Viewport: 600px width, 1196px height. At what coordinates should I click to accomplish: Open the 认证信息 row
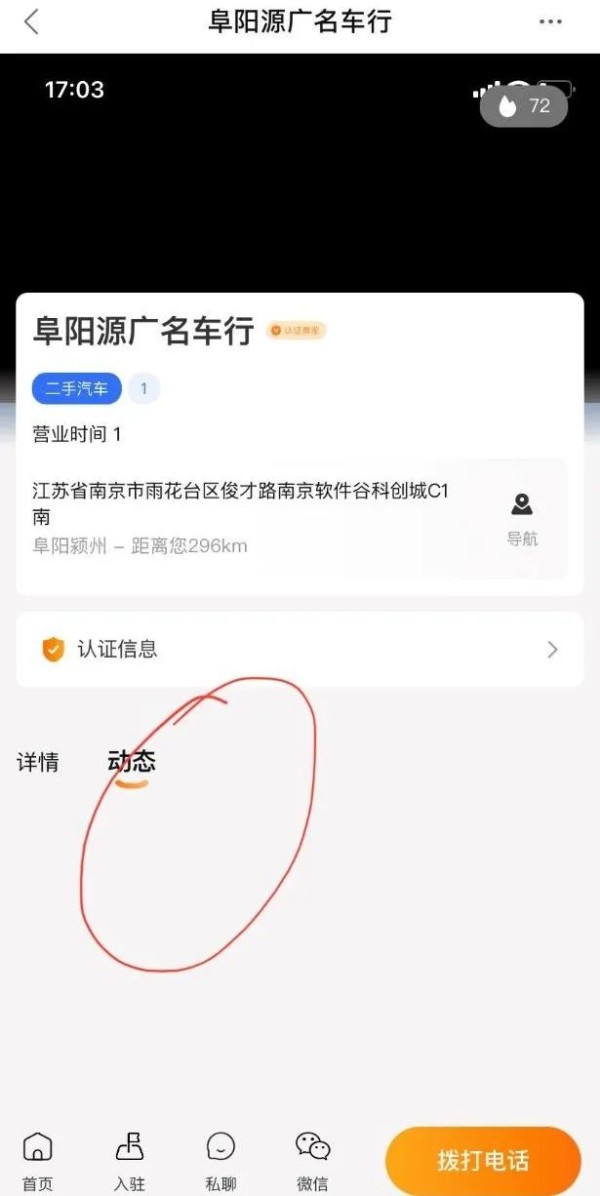(299, 649)
